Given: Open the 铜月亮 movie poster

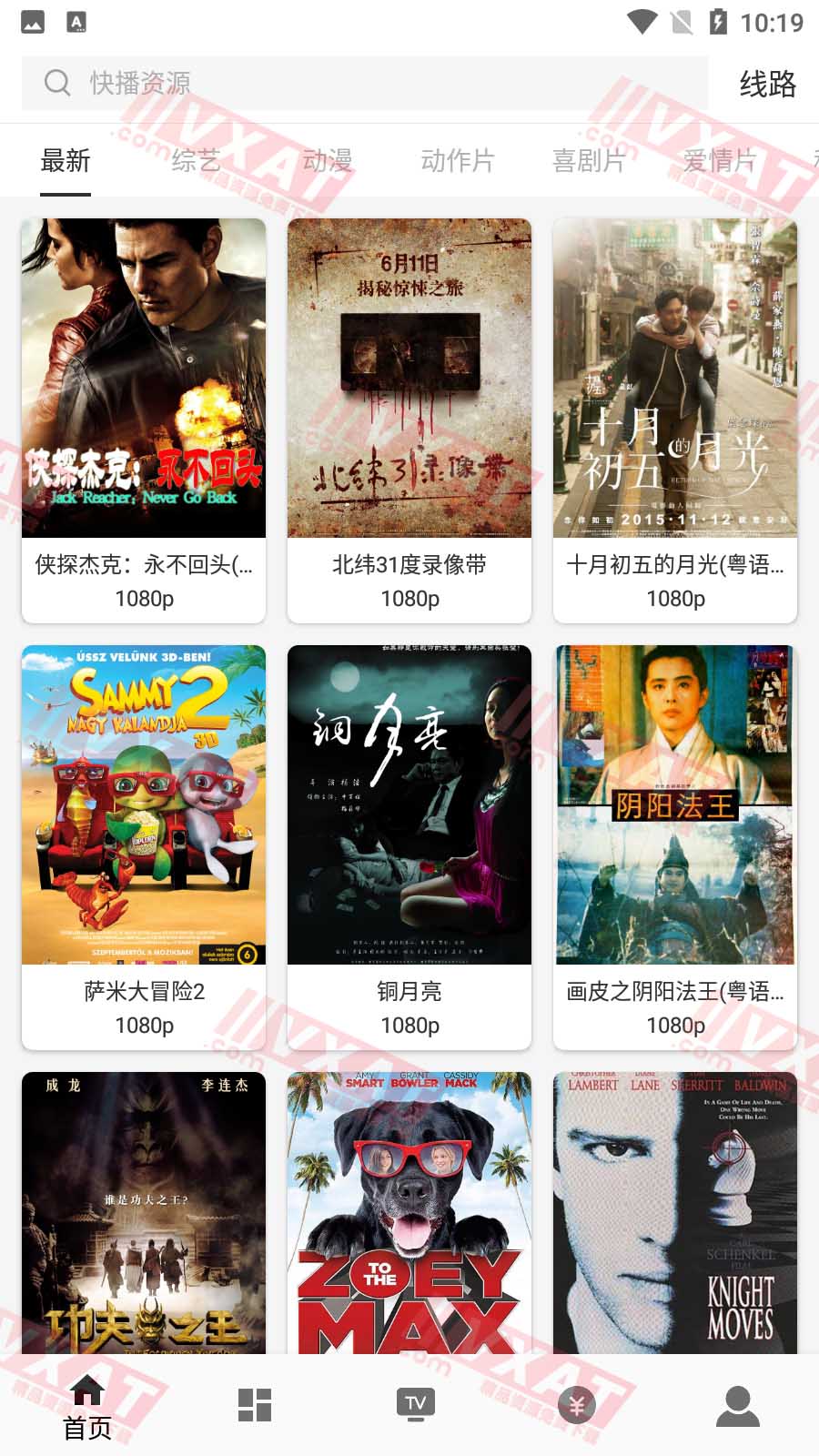Looking at the screenshot, I should tap(408, 805).
